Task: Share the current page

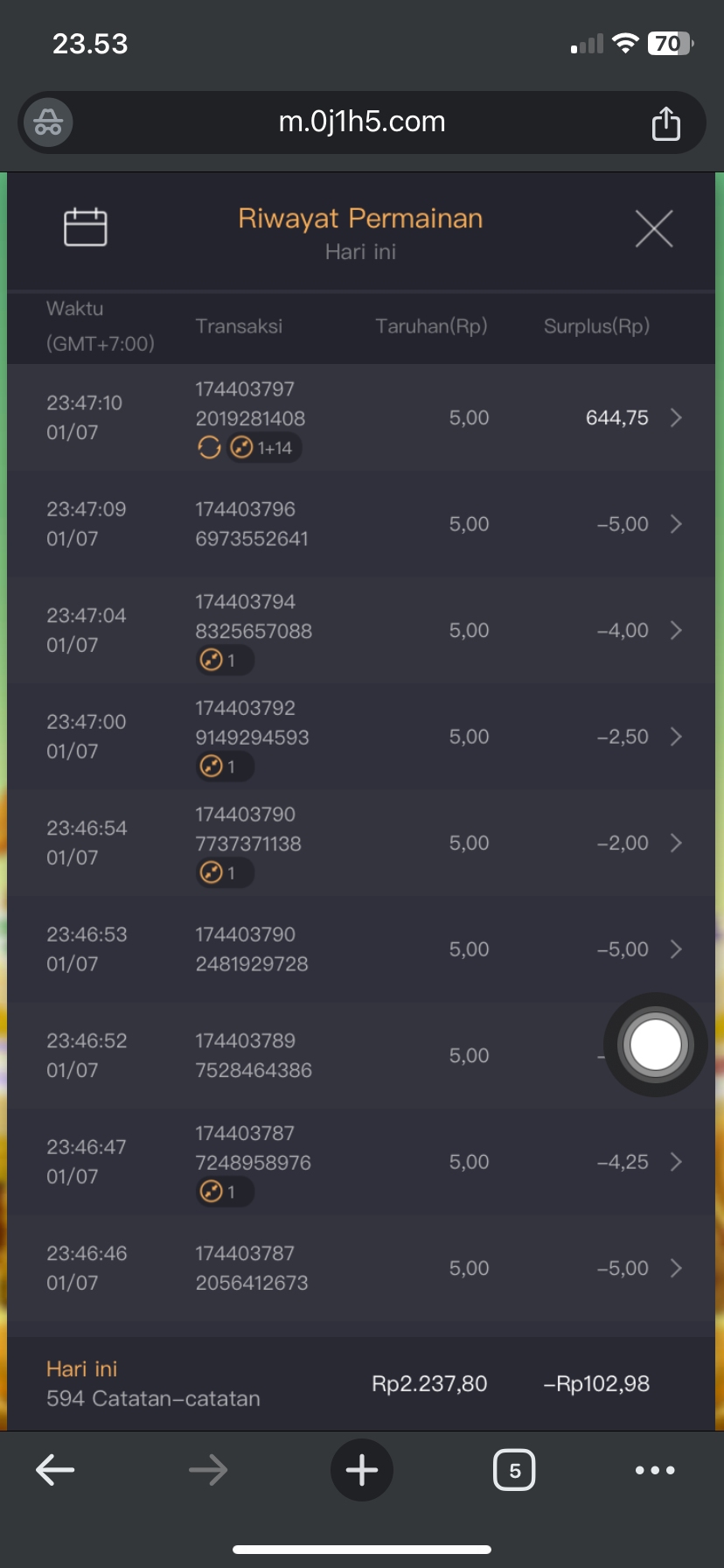Action: coord(665,123)
